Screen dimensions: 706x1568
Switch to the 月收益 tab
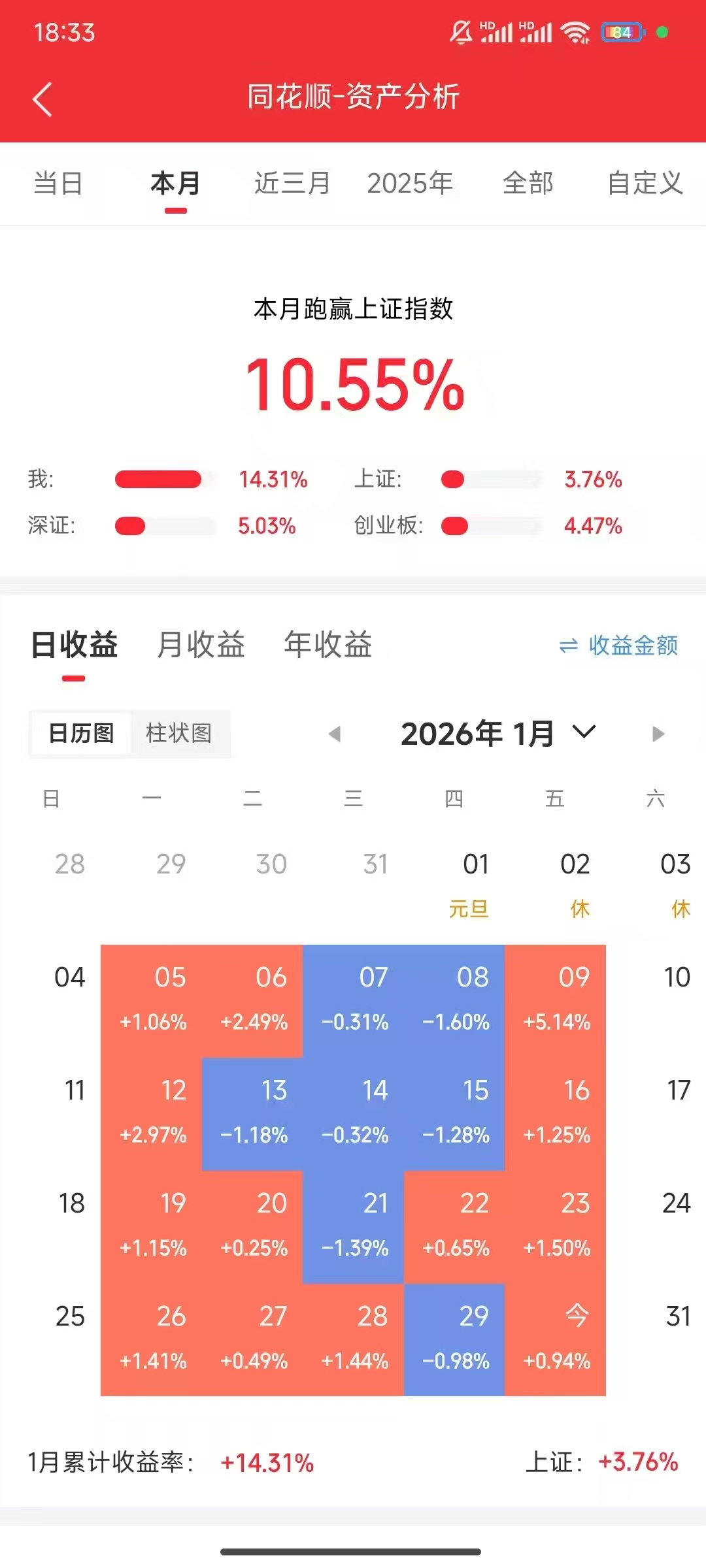(x=201, y=645)
